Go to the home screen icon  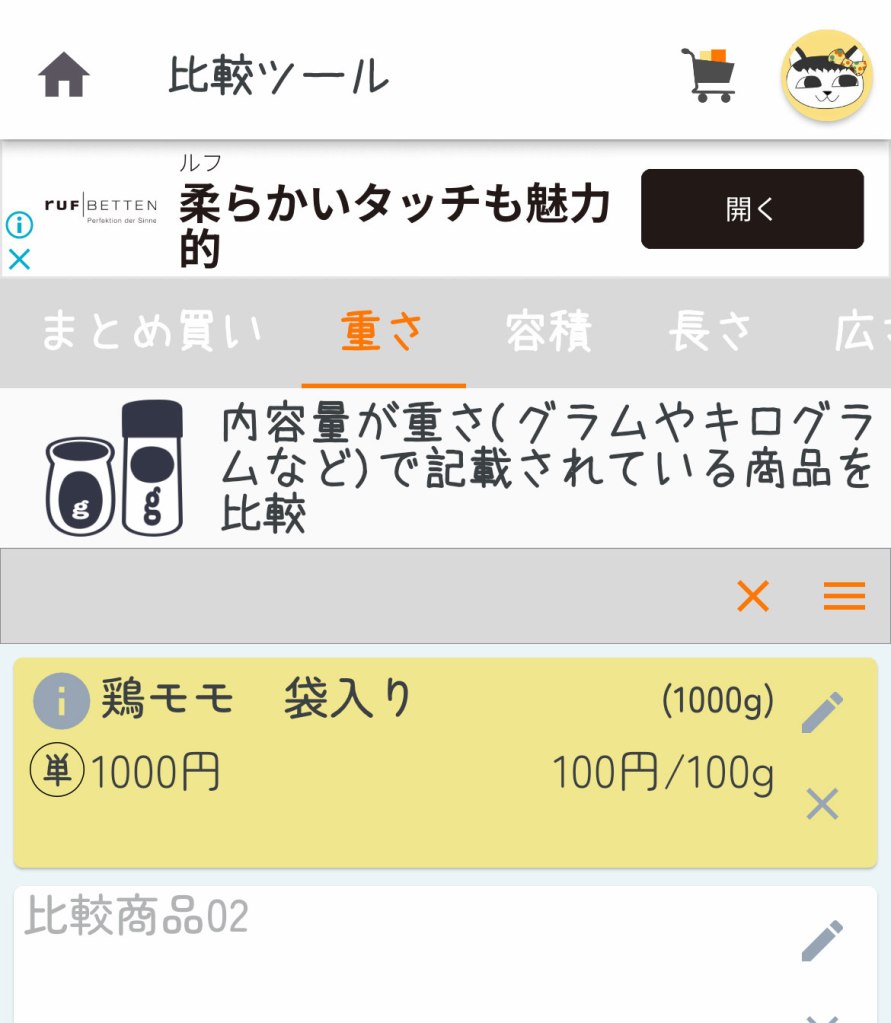point(64,75)
